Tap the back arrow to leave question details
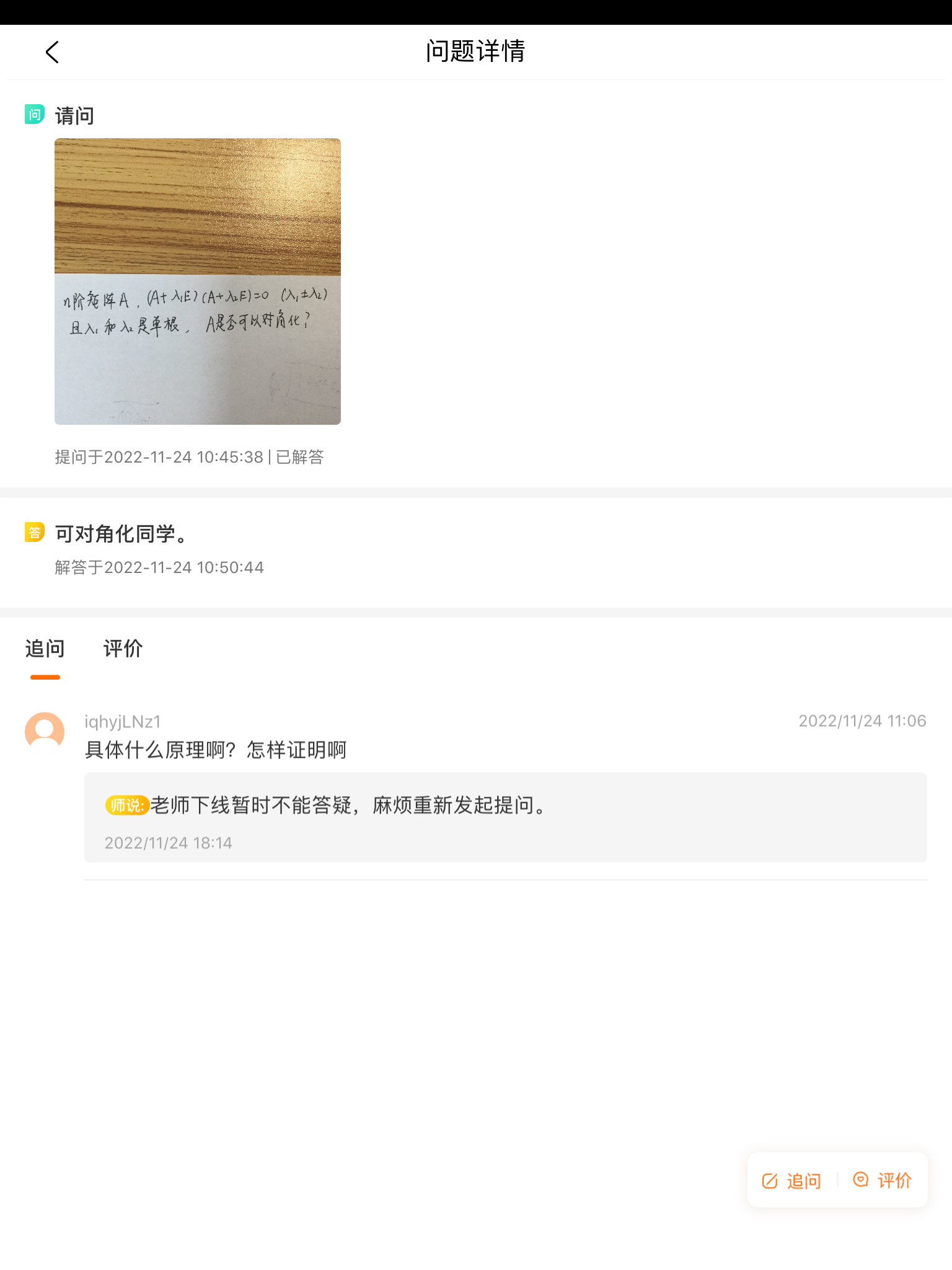952x1270 pixels. coord(52,52)
